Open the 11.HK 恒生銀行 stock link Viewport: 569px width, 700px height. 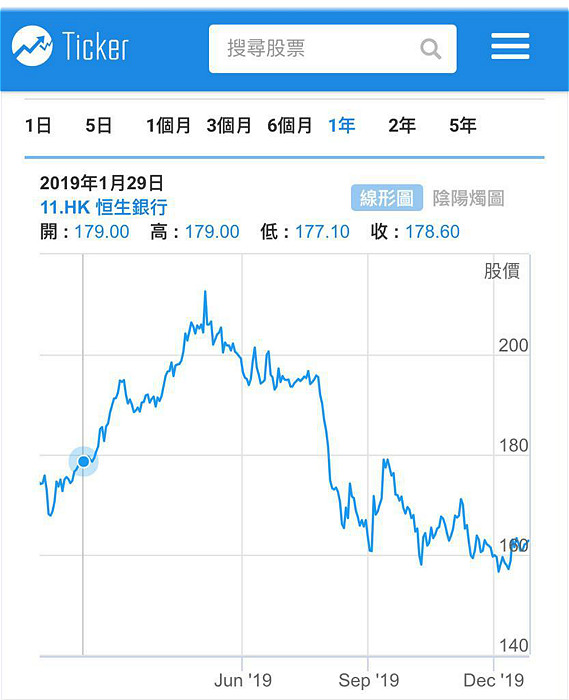coord(104,207)
